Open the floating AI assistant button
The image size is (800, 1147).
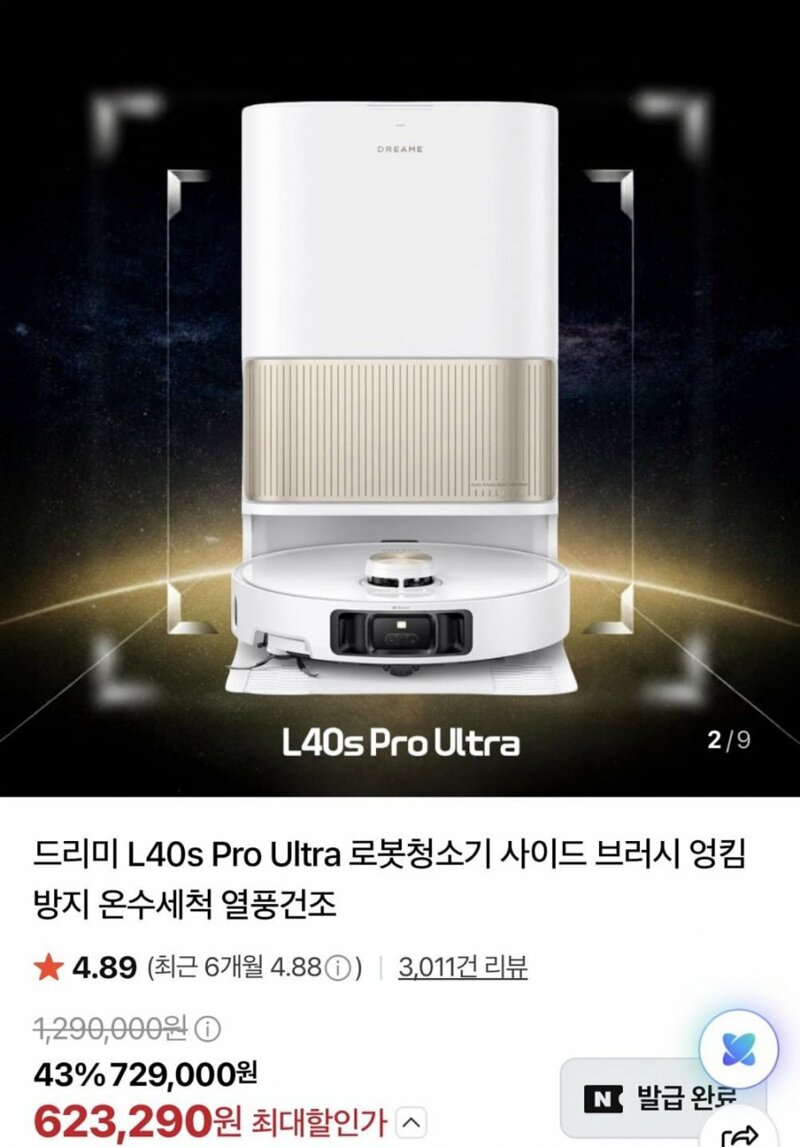point(739,1050)
